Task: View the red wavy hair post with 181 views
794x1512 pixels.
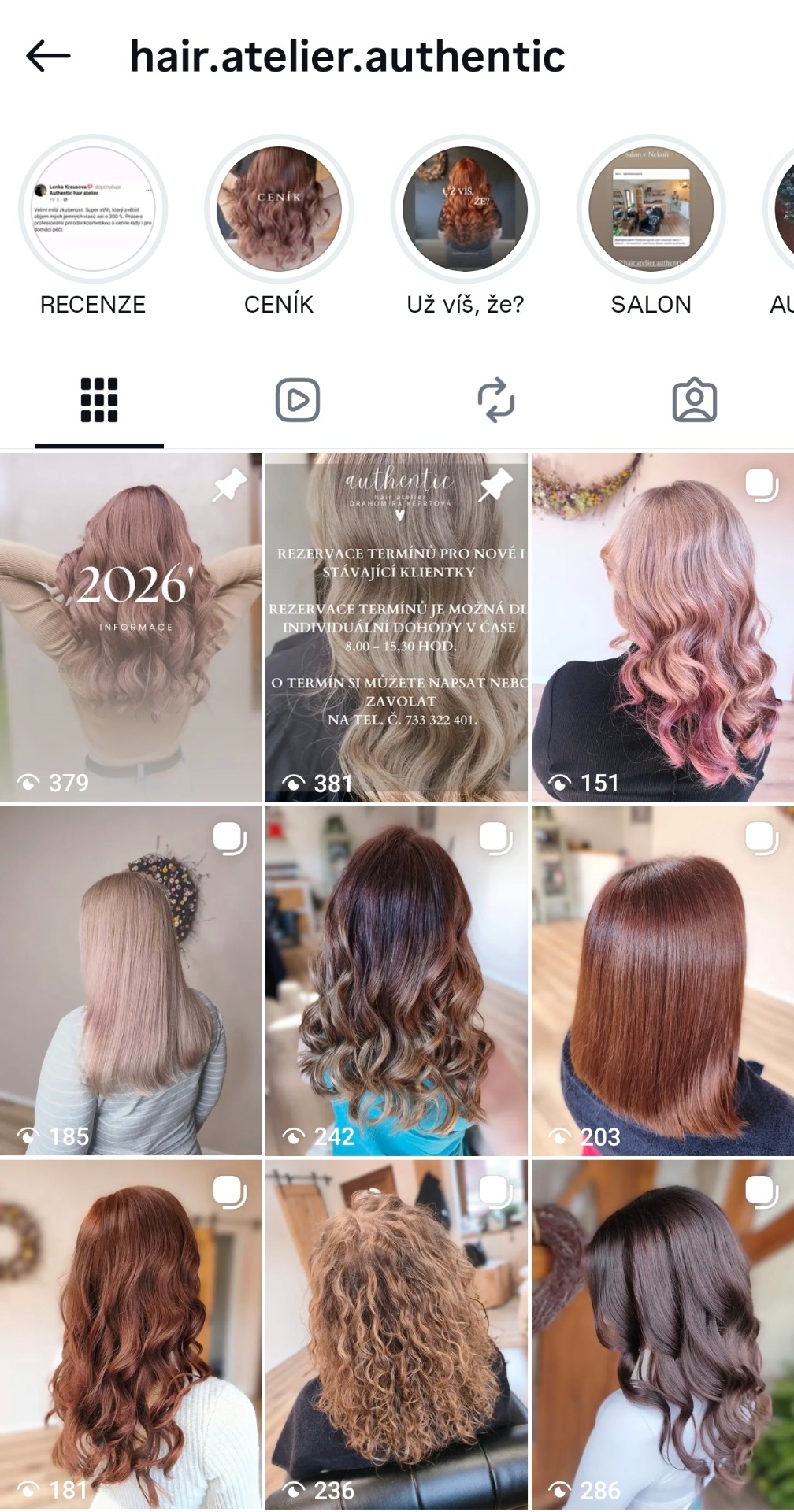Action: click(x=131, y=1334)
